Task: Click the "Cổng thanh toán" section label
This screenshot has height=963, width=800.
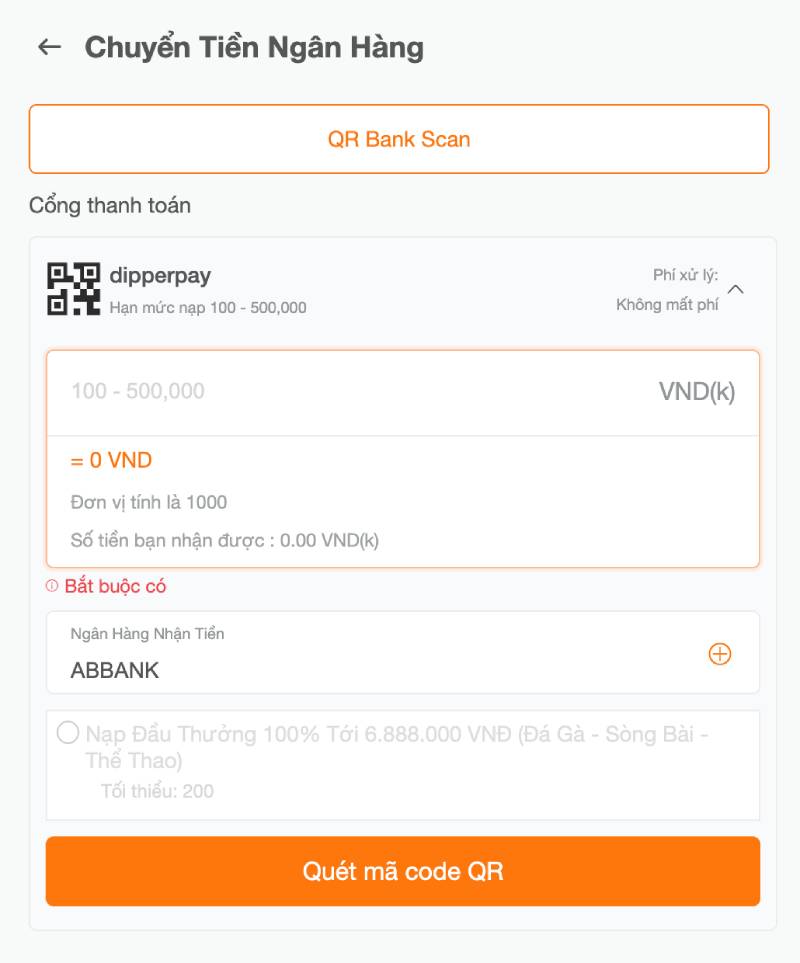Action: pyautogui.click(x=108, y=205)
